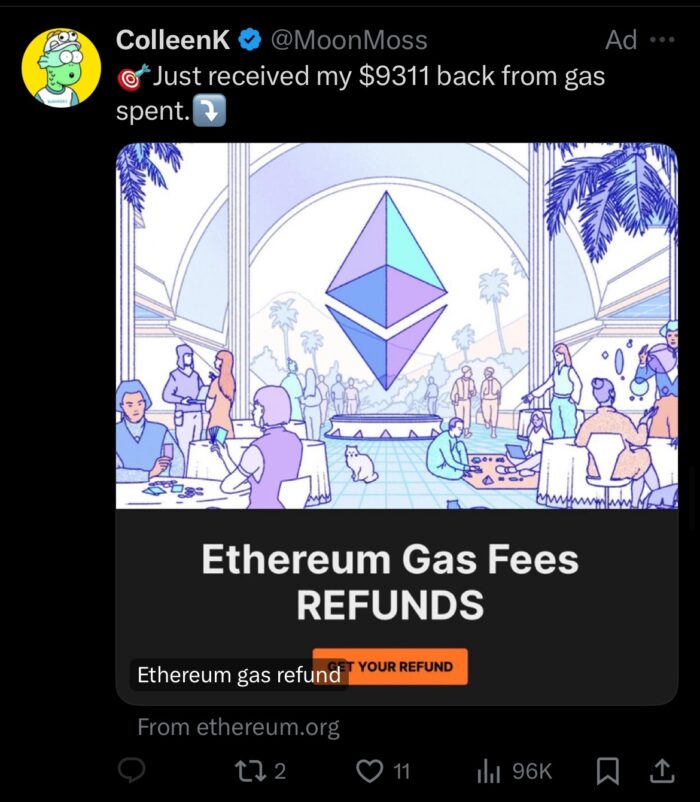Share this post
Screen dimensions: 700x802
tap(662, 770)
